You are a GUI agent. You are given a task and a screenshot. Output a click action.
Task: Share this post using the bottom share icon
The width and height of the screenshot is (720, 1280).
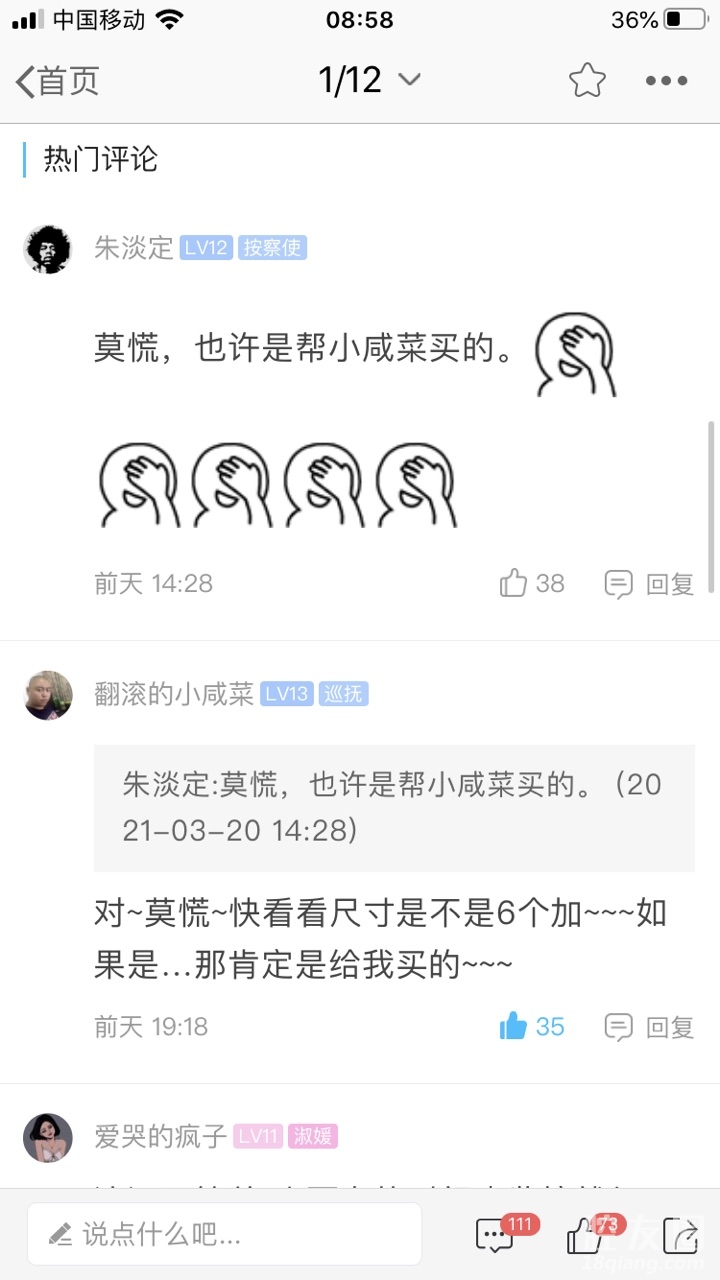pos(682,1237)
